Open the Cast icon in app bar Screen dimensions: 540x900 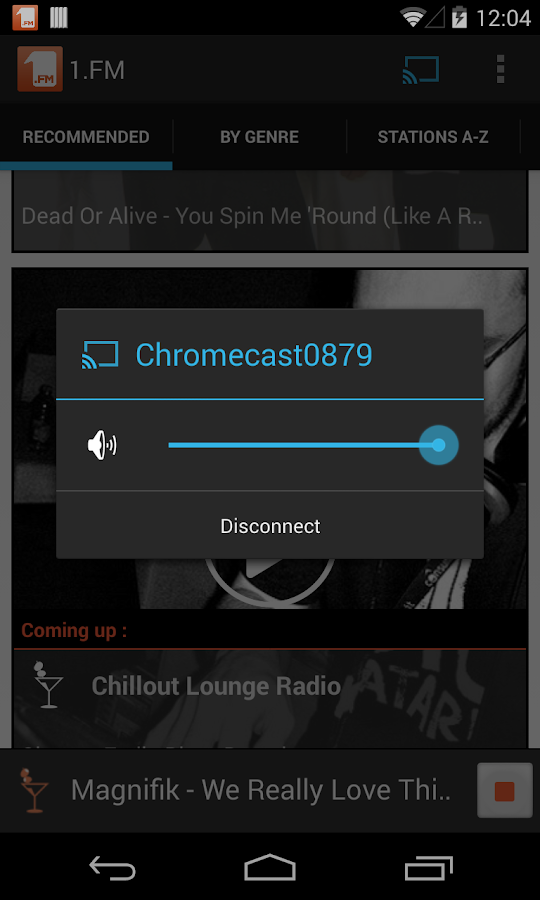[x=421, y=69]
